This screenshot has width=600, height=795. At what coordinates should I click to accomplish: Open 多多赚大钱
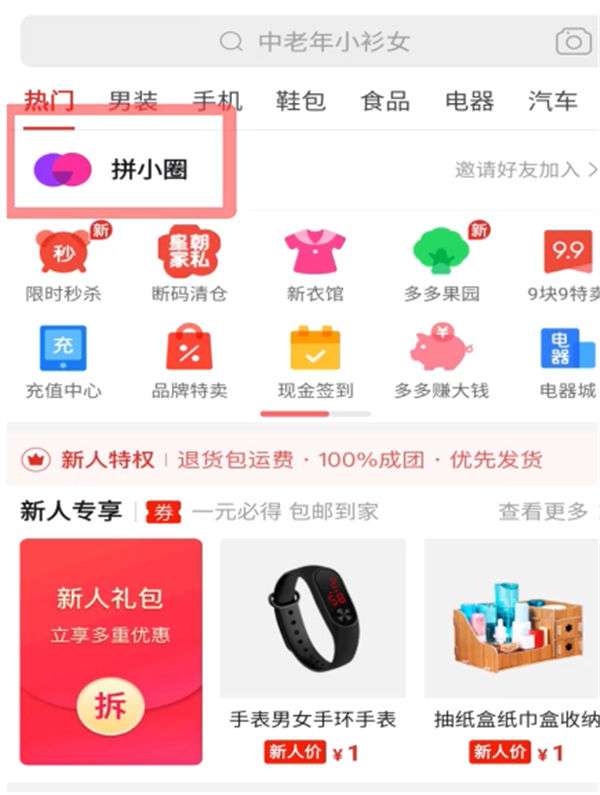coord(441,360)
